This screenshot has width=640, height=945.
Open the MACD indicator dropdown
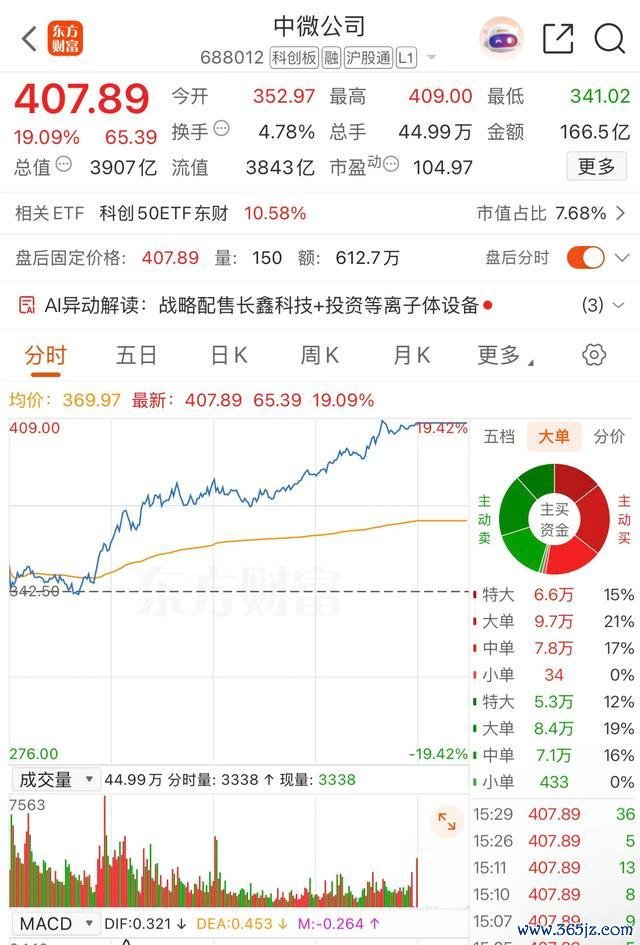tap(55, 923)
